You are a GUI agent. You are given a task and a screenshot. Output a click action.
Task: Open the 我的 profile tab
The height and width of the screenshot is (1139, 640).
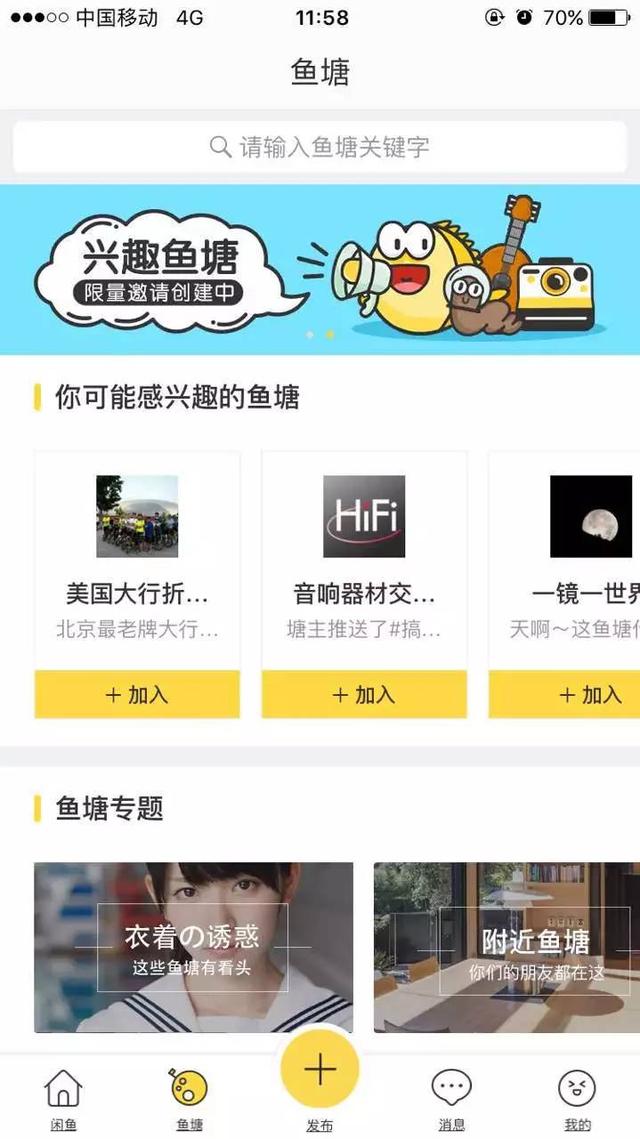[577, 1099]
